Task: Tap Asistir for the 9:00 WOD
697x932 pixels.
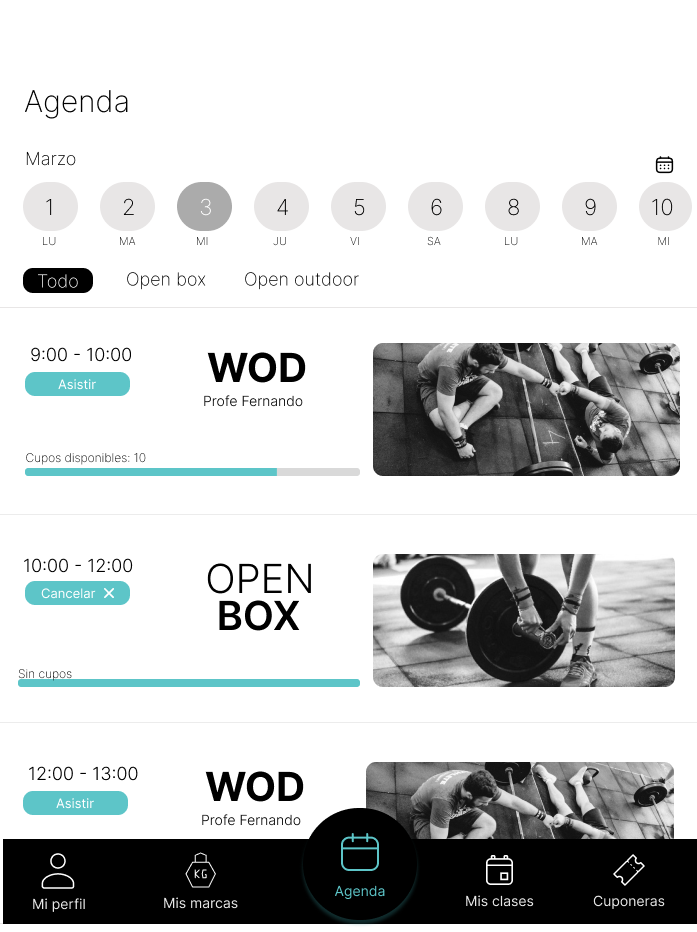Action: coord(77,384)
